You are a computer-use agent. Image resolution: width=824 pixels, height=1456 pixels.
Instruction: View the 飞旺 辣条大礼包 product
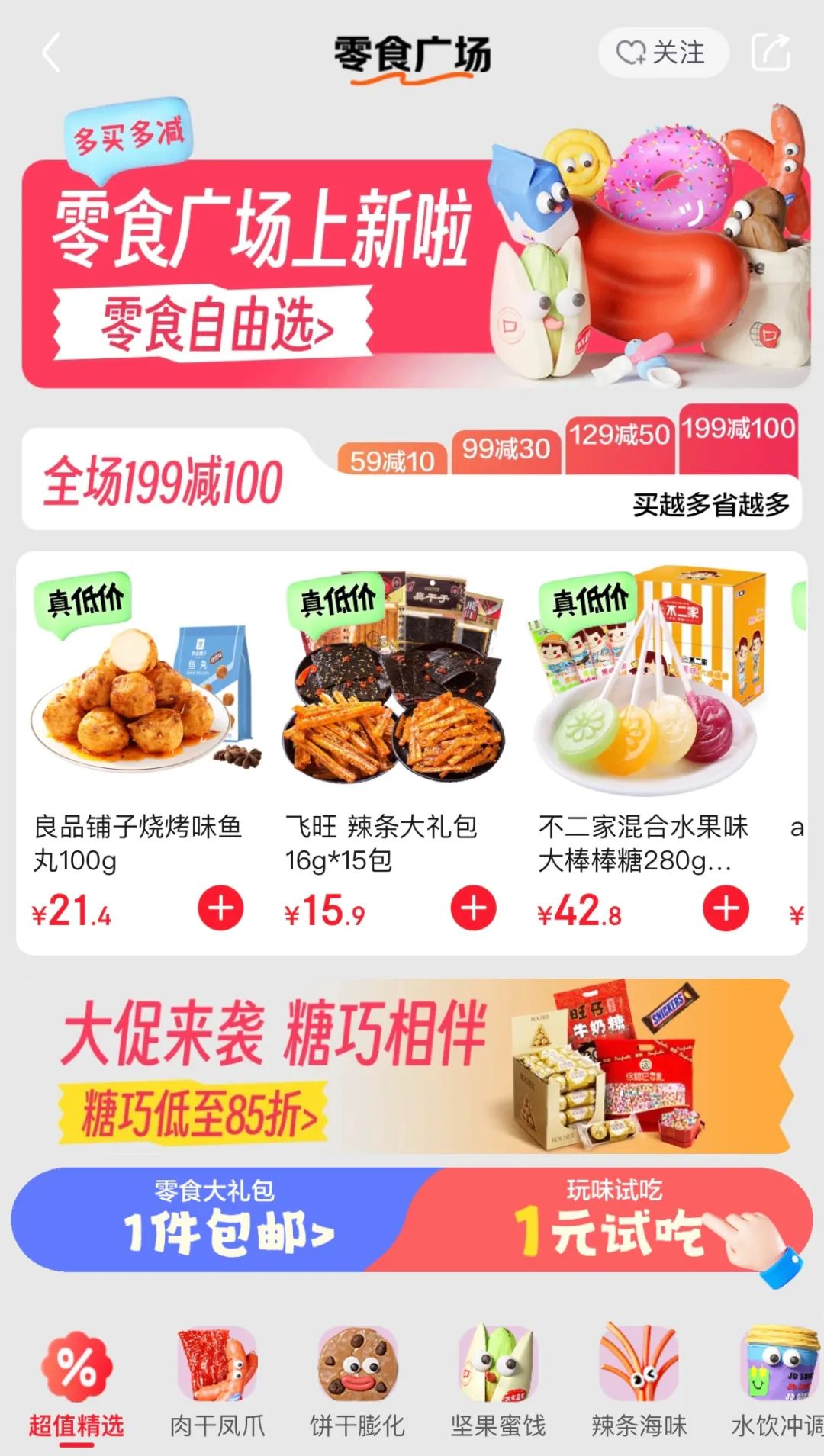click(x=392, y=751)
